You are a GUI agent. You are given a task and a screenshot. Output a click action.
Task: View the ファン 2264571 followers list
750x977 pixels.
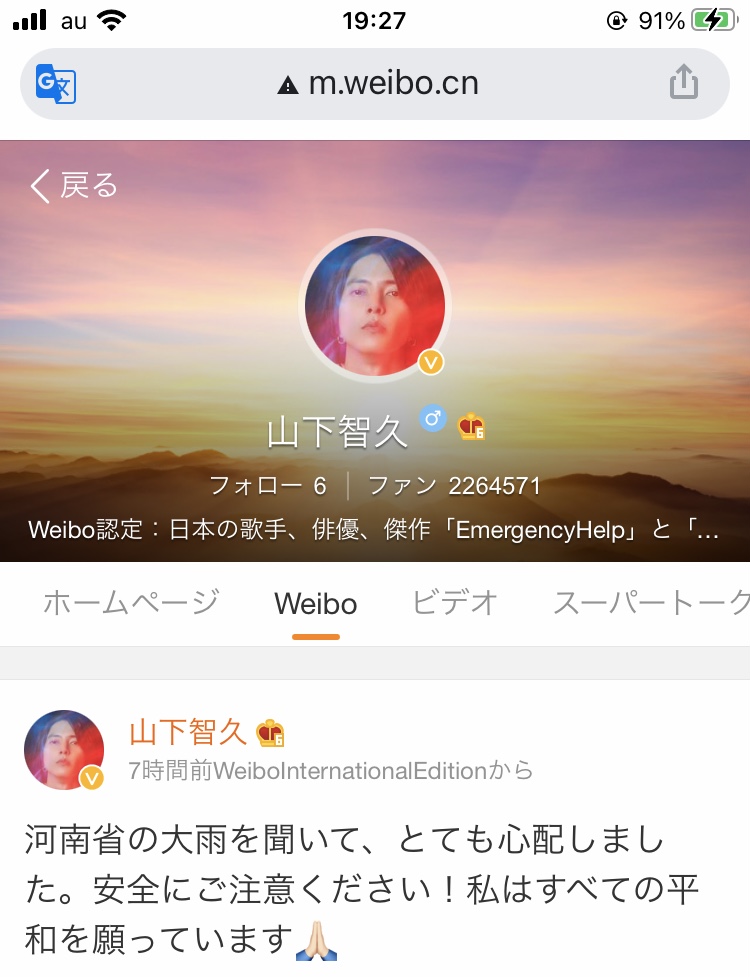[455, 486]
